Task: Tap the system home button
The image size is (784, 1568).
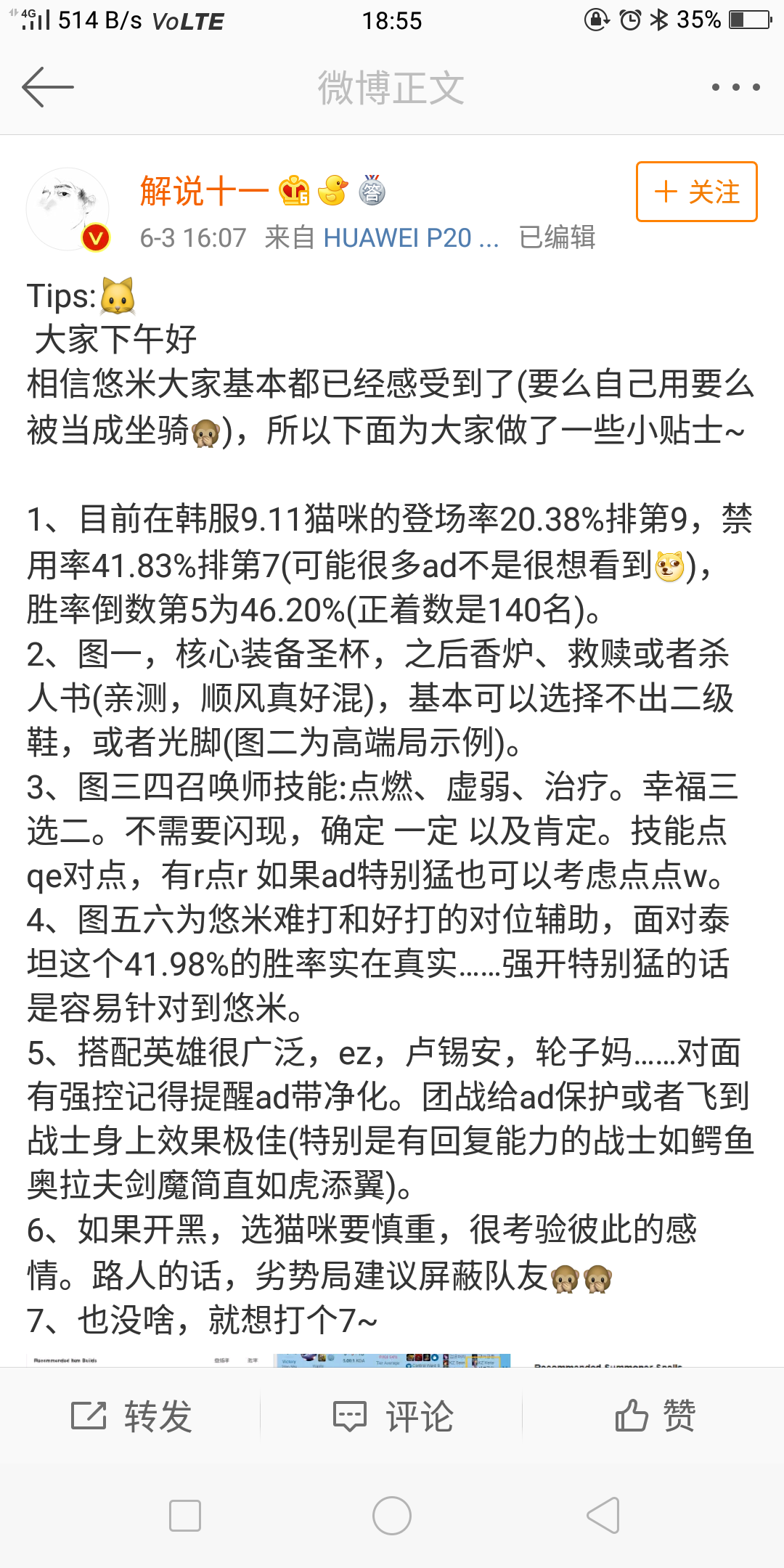Action: 392,1516
